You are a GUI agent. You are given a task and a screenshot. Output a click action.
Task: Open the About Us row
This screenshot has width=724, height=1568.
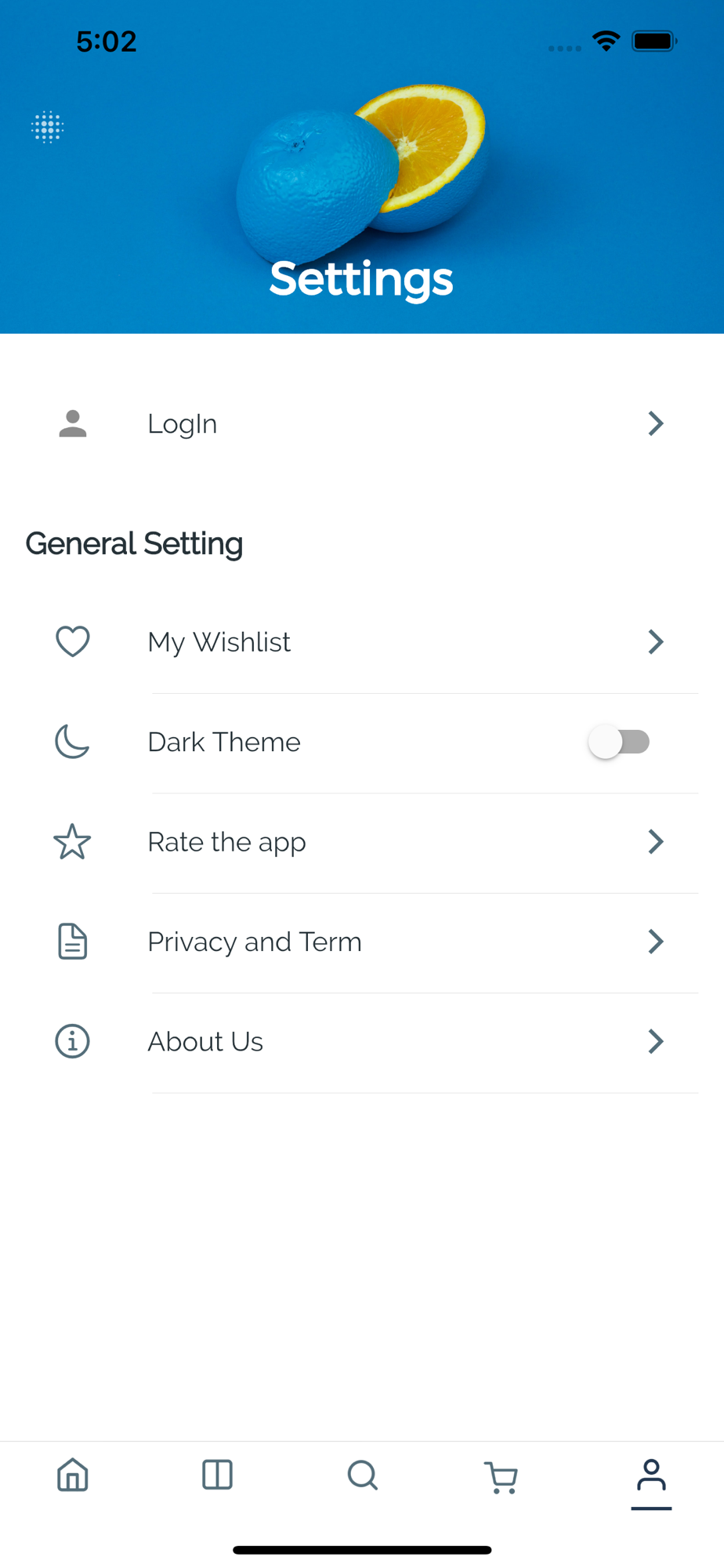point(362,1041)
